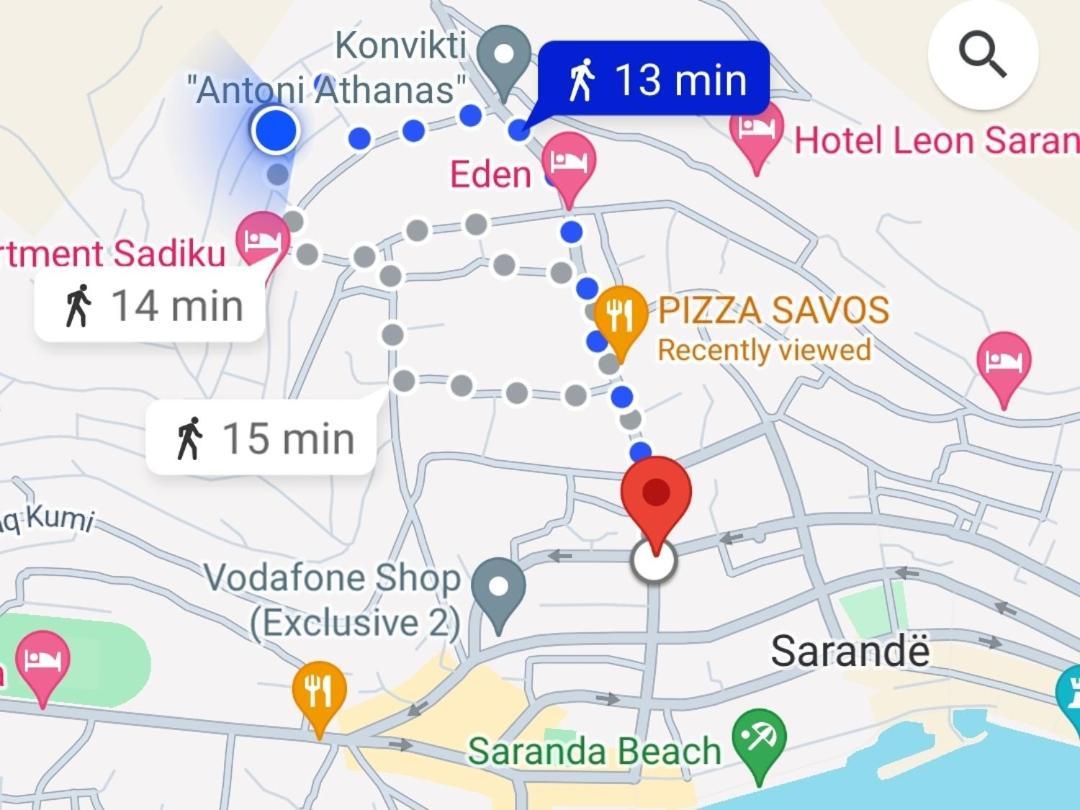Select the 13 min walking route

click(655, 79)
